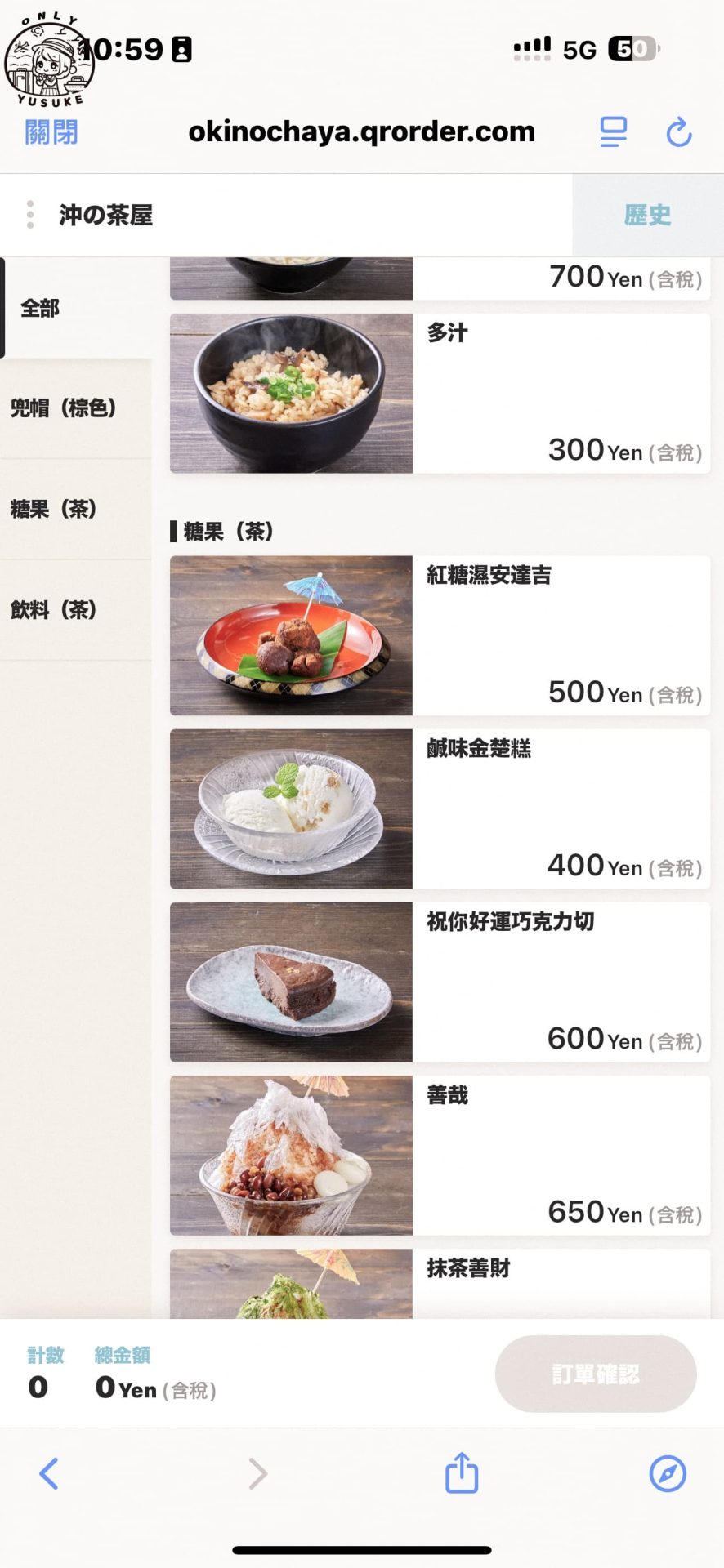This screenshot has height=1568, width=724.
Task: Share this page
Action: coord(462,1472)
